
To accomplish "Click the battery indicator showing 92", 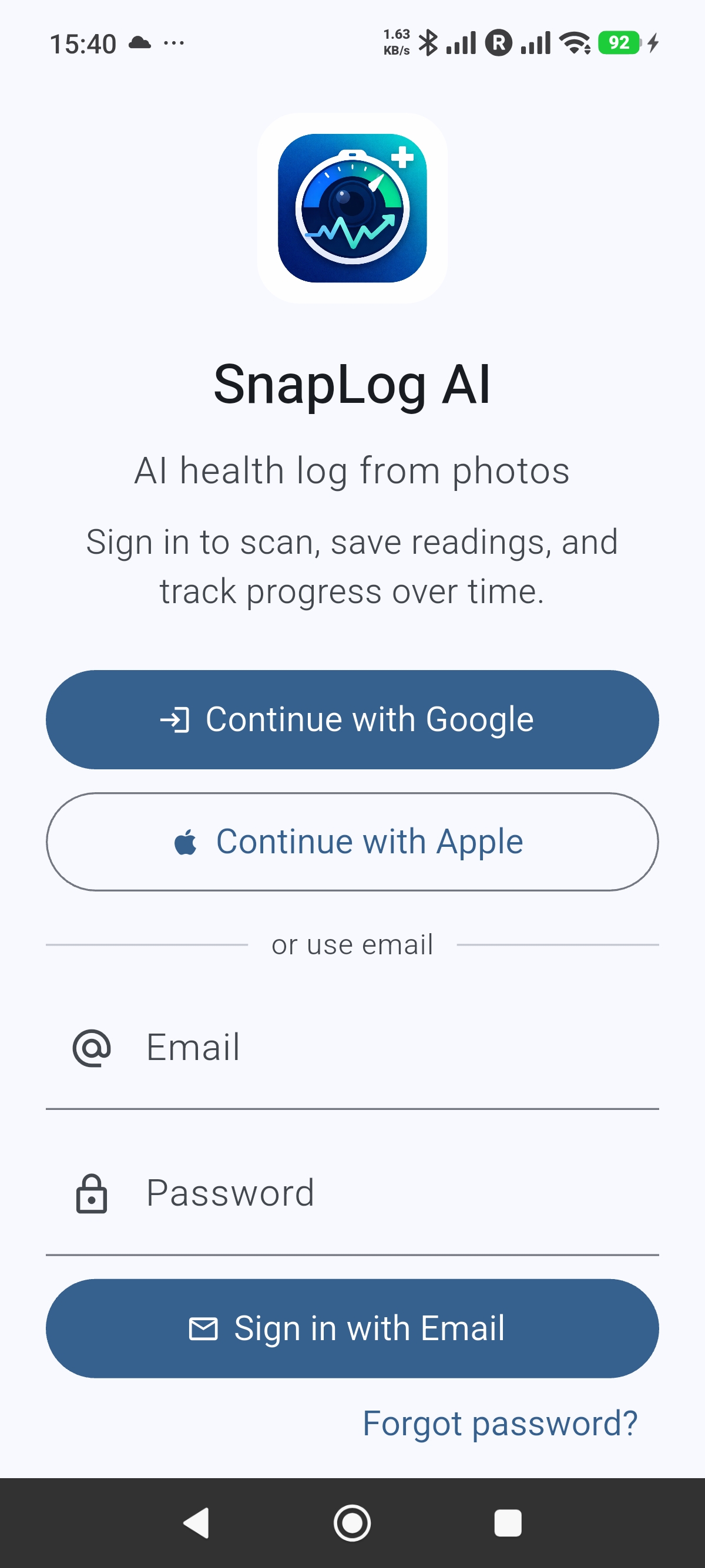I will pos(618,42).
